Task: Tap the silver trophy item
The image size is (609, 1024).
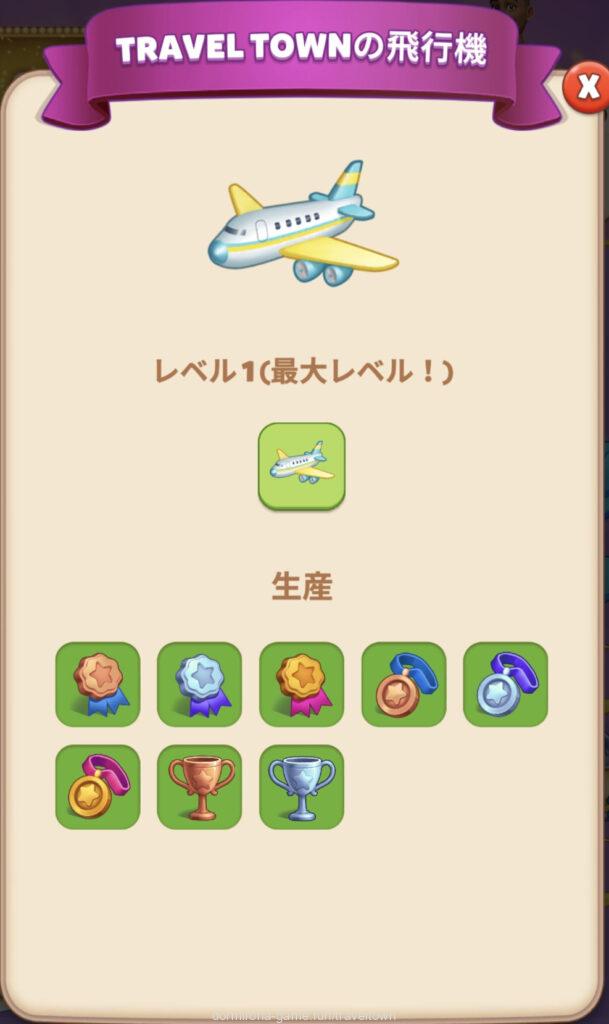Action: [301, 787]
